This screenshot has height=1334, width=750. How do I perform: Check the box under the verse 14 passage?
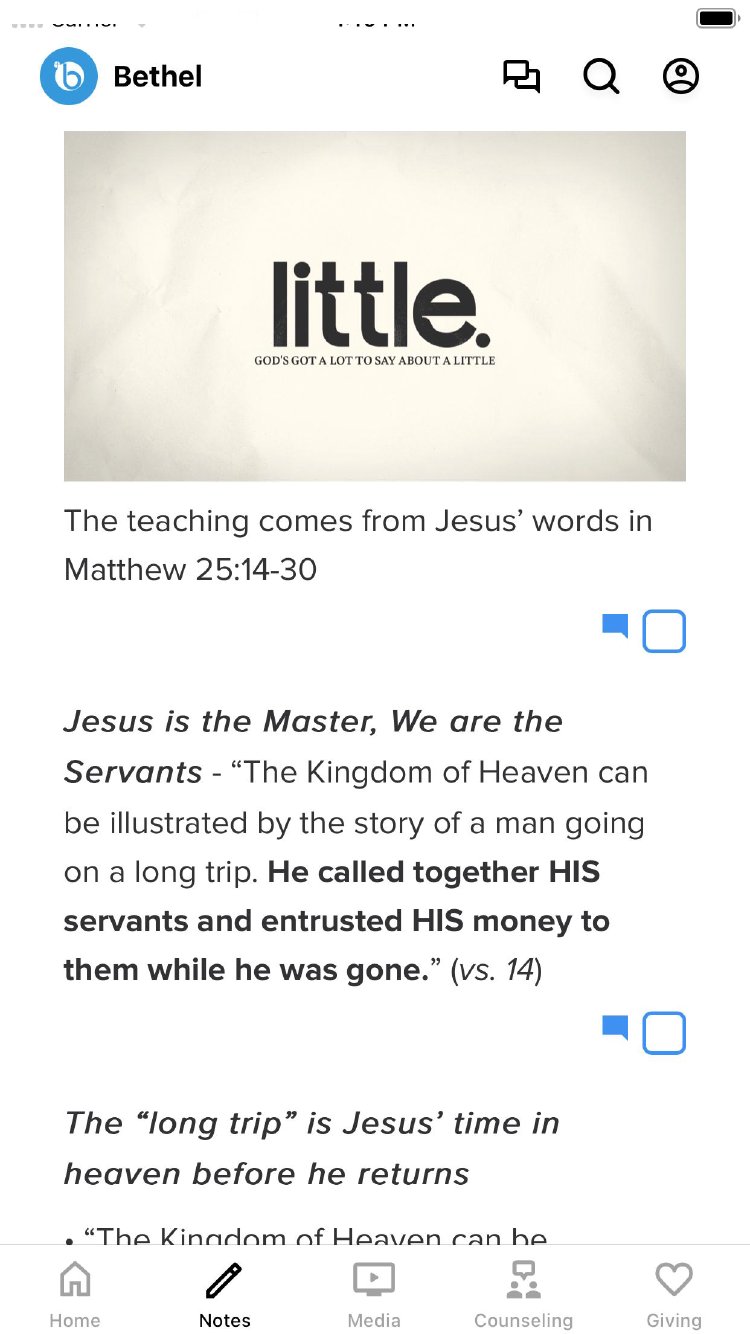coord(664,1033)
